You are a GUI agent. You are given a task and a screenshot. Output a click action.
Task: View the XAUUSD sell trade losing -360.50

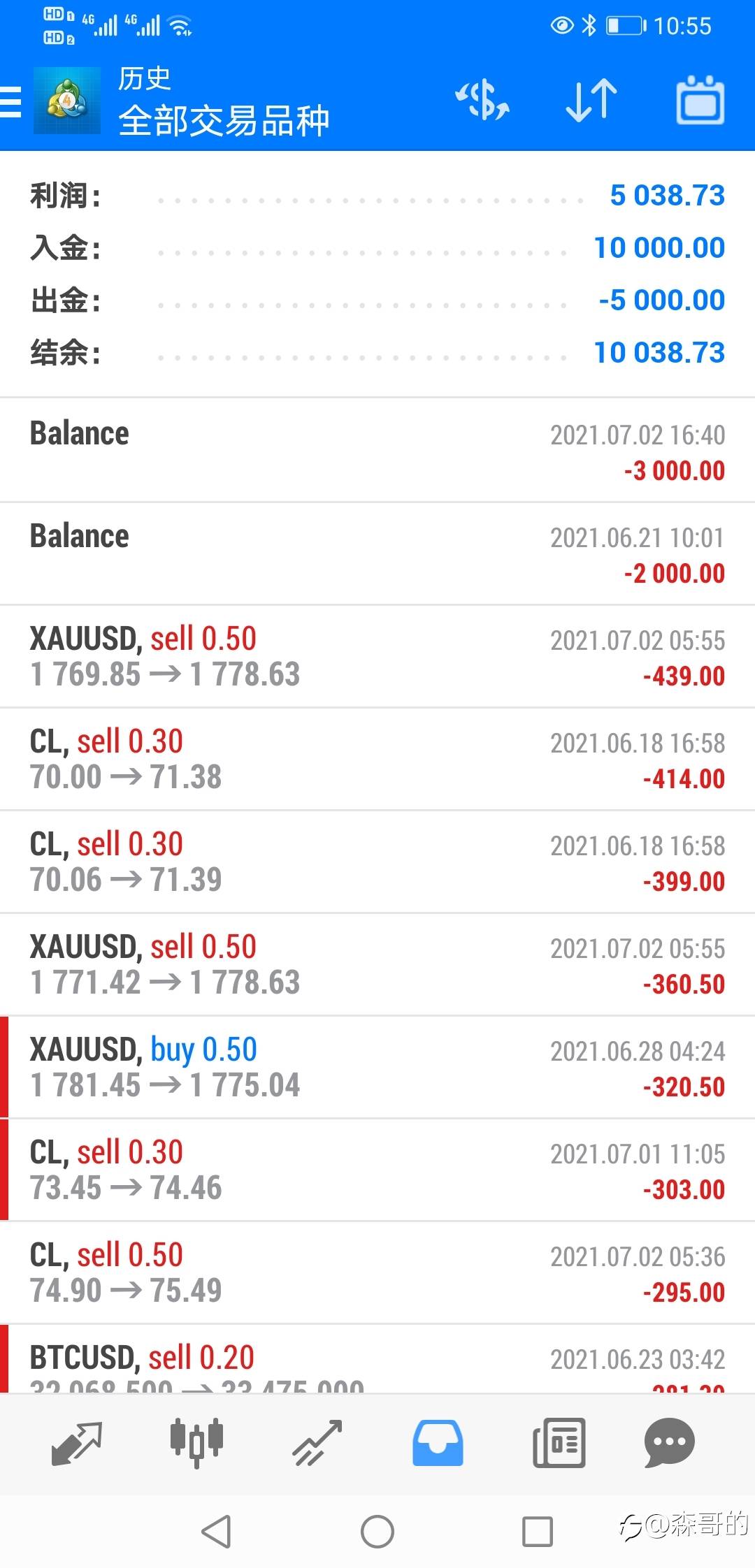(377, 964)
